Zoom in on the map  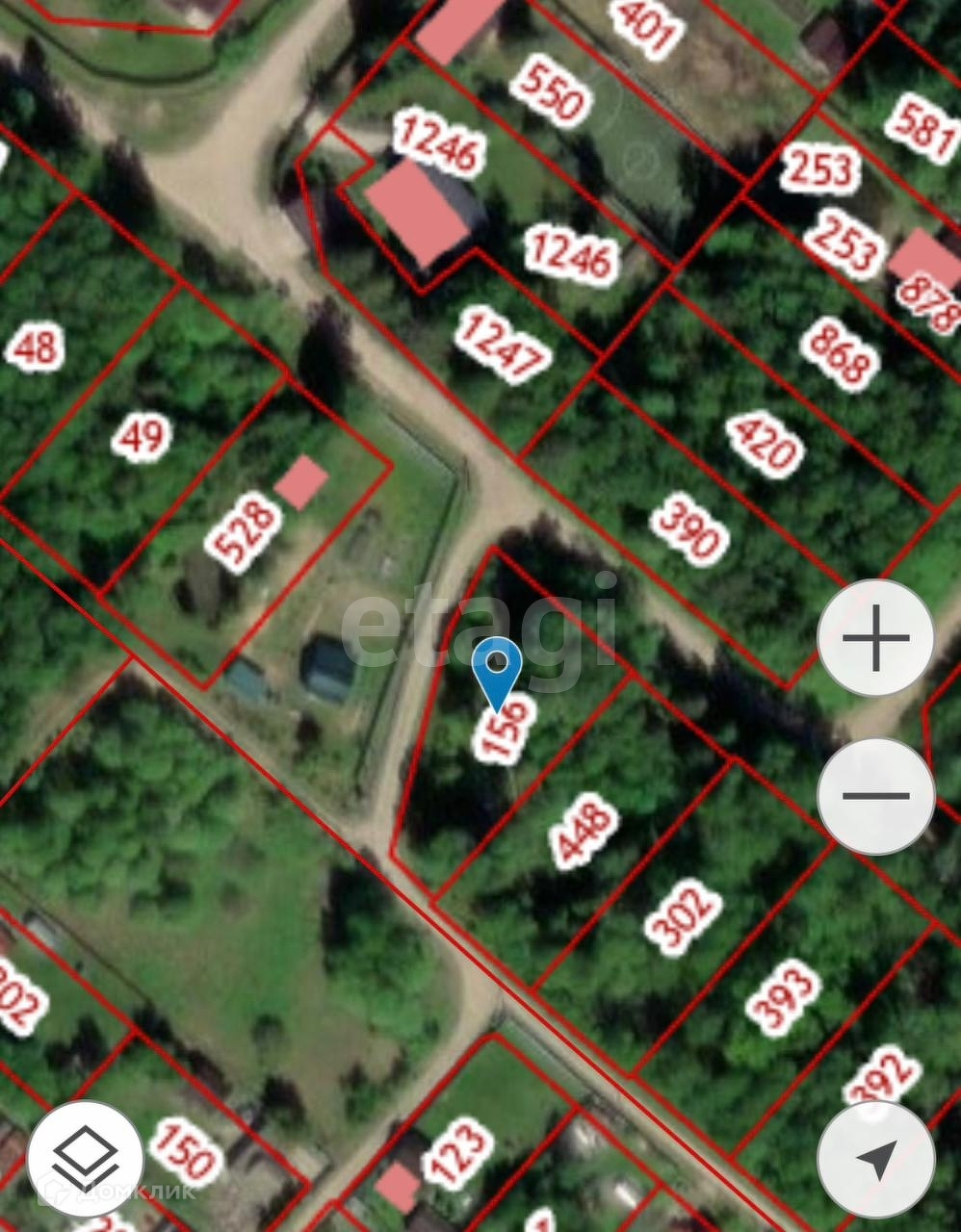(x=875, y=638)
